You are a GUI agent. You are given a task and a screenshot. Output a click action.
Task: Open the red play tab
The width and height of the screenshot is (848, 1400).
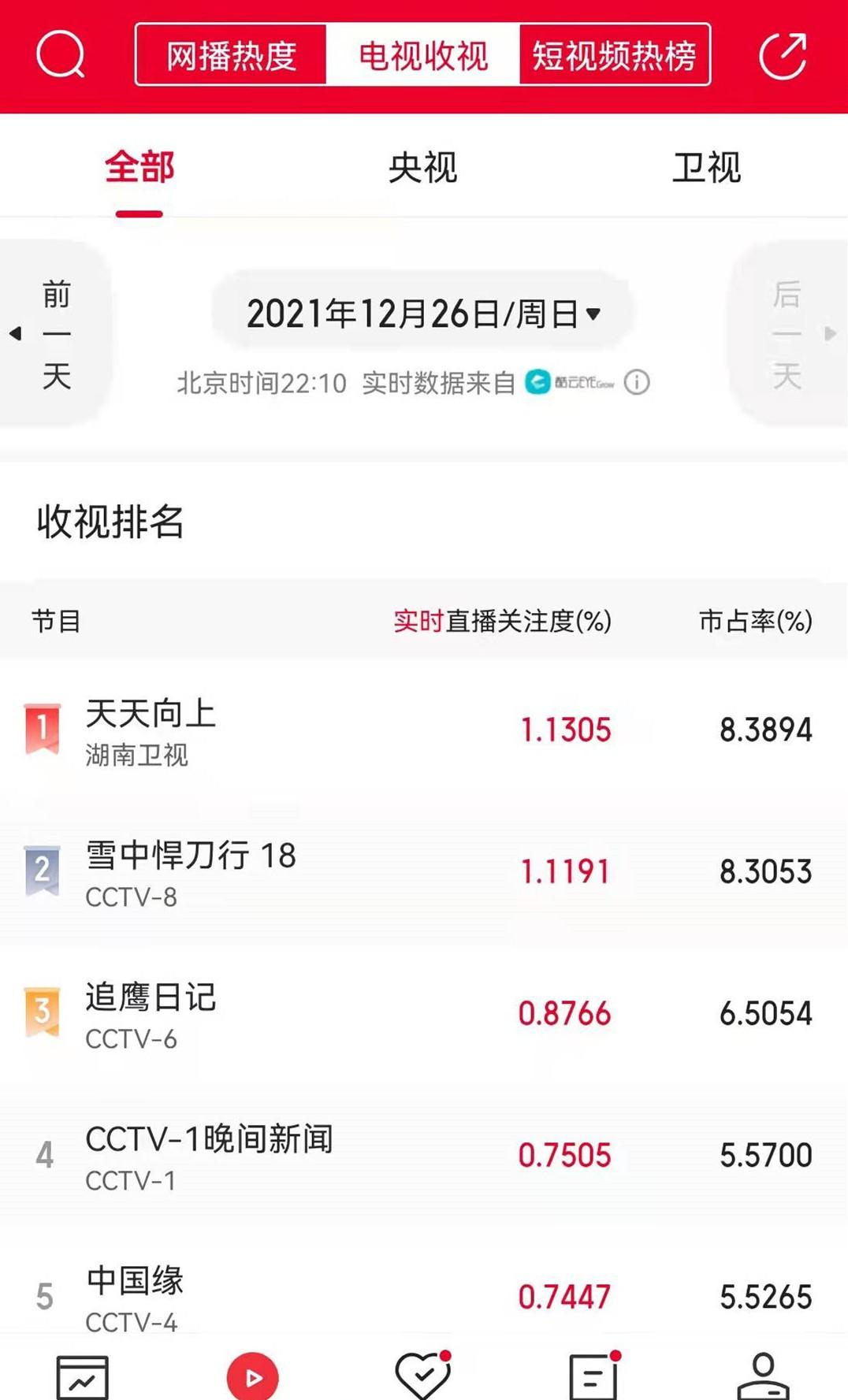pyautogui.click(x=253, y=1376)
